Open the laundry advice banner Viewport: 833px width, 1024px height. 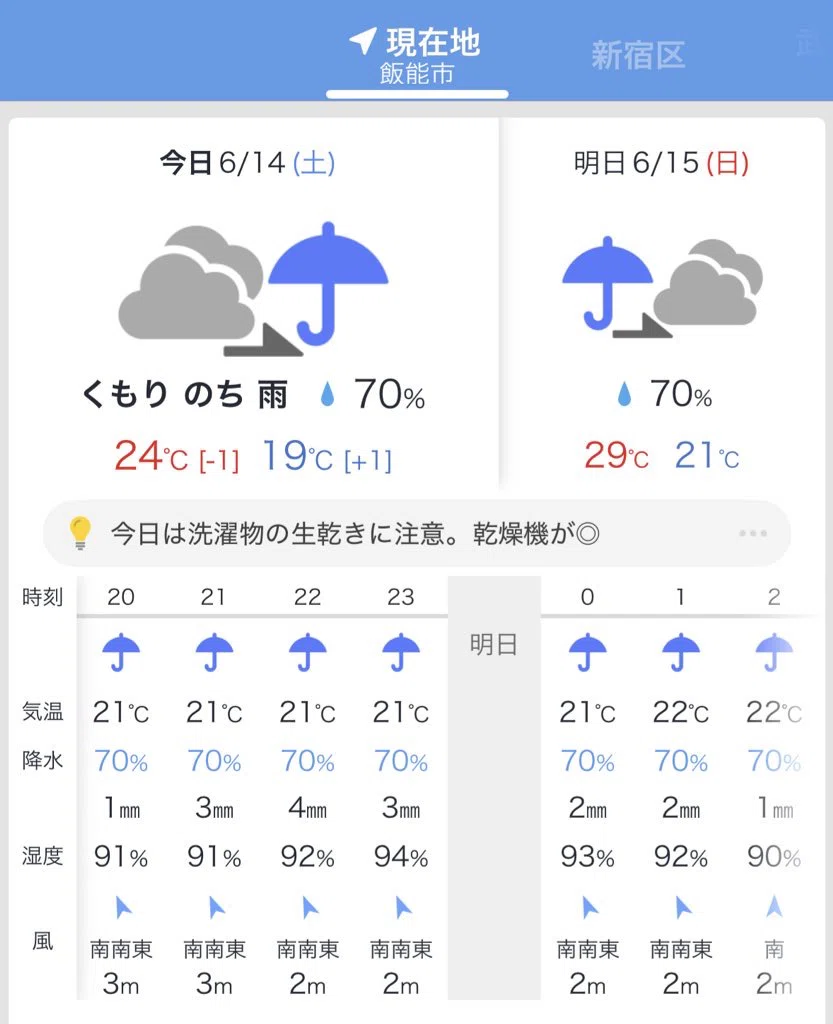tap(416, 534)
